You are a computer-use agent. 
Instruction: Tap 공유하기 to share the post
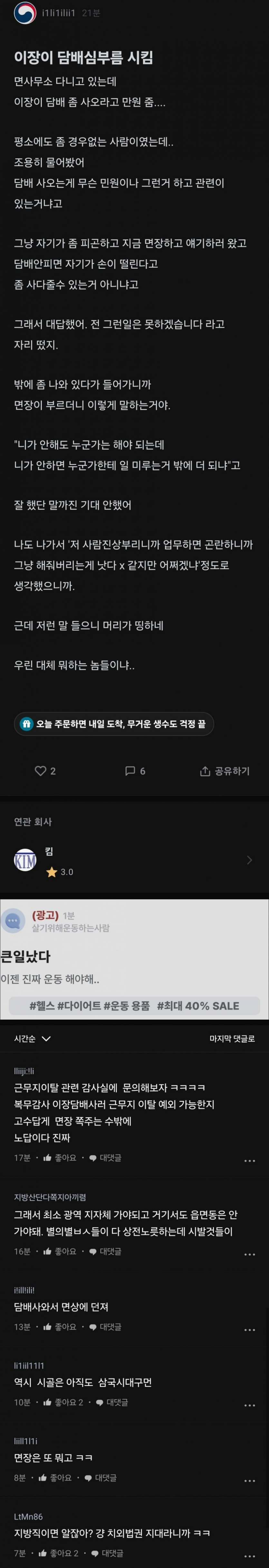click(x=225, y=771)
